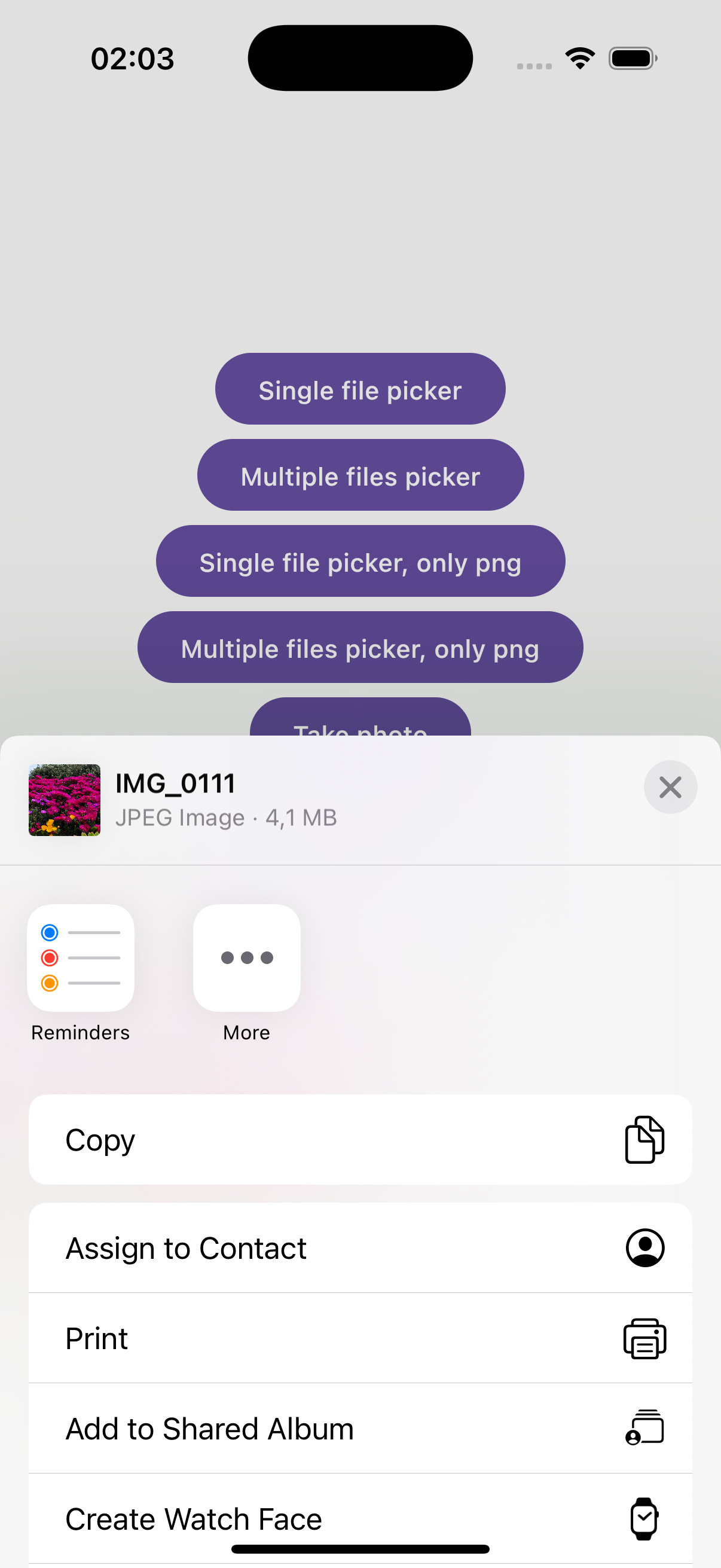Close the share sheet
The width and height of the screenshot is (721, 1568).
tap(670, 787)
